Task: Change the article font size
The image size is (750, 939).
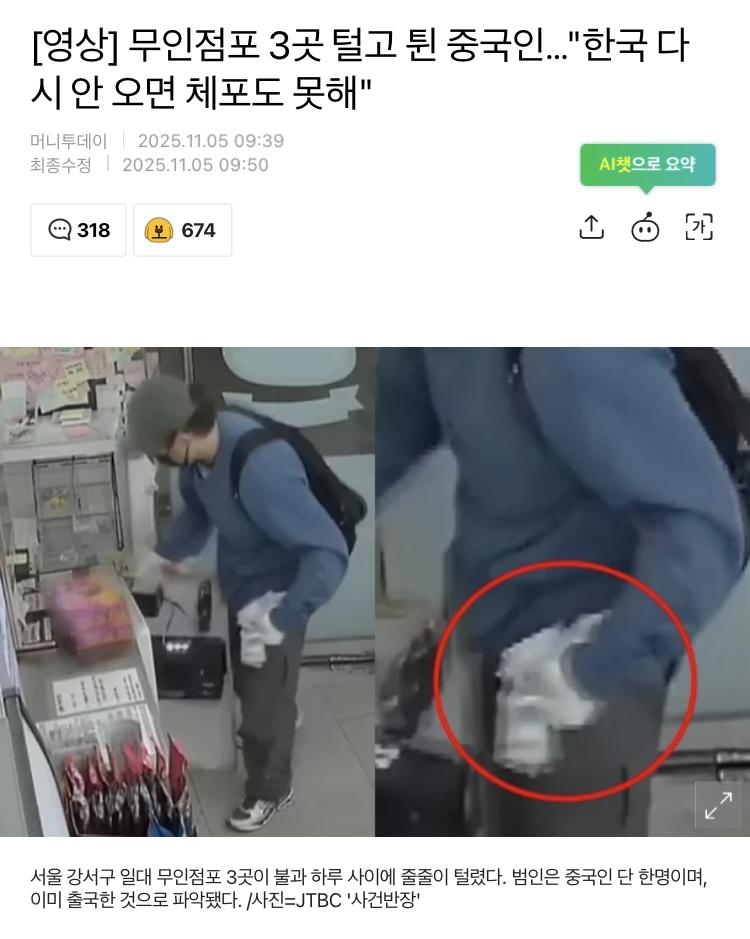Action: [699, 228]
